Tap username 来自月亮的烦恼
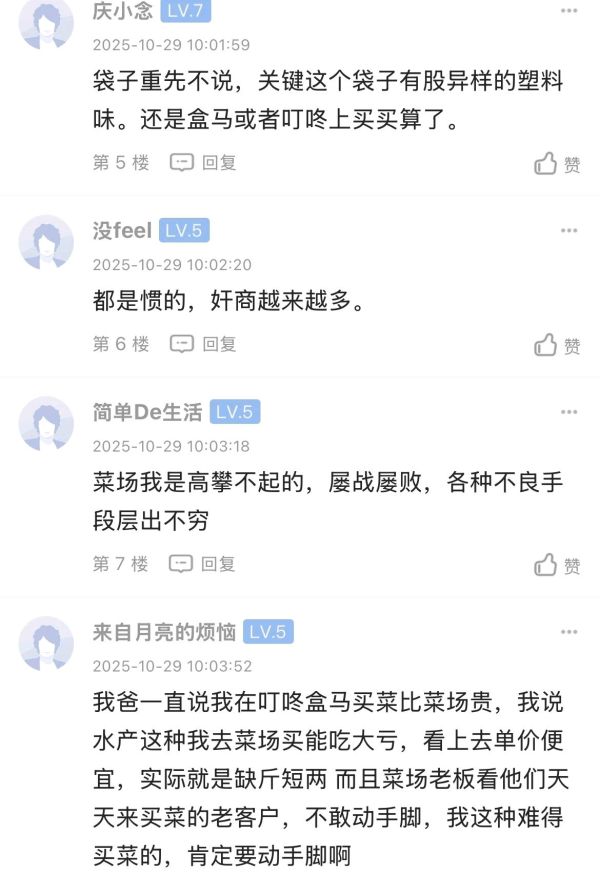Image resolution: width=600 pixels, height=875 pixels. click(x=164, y=632)
